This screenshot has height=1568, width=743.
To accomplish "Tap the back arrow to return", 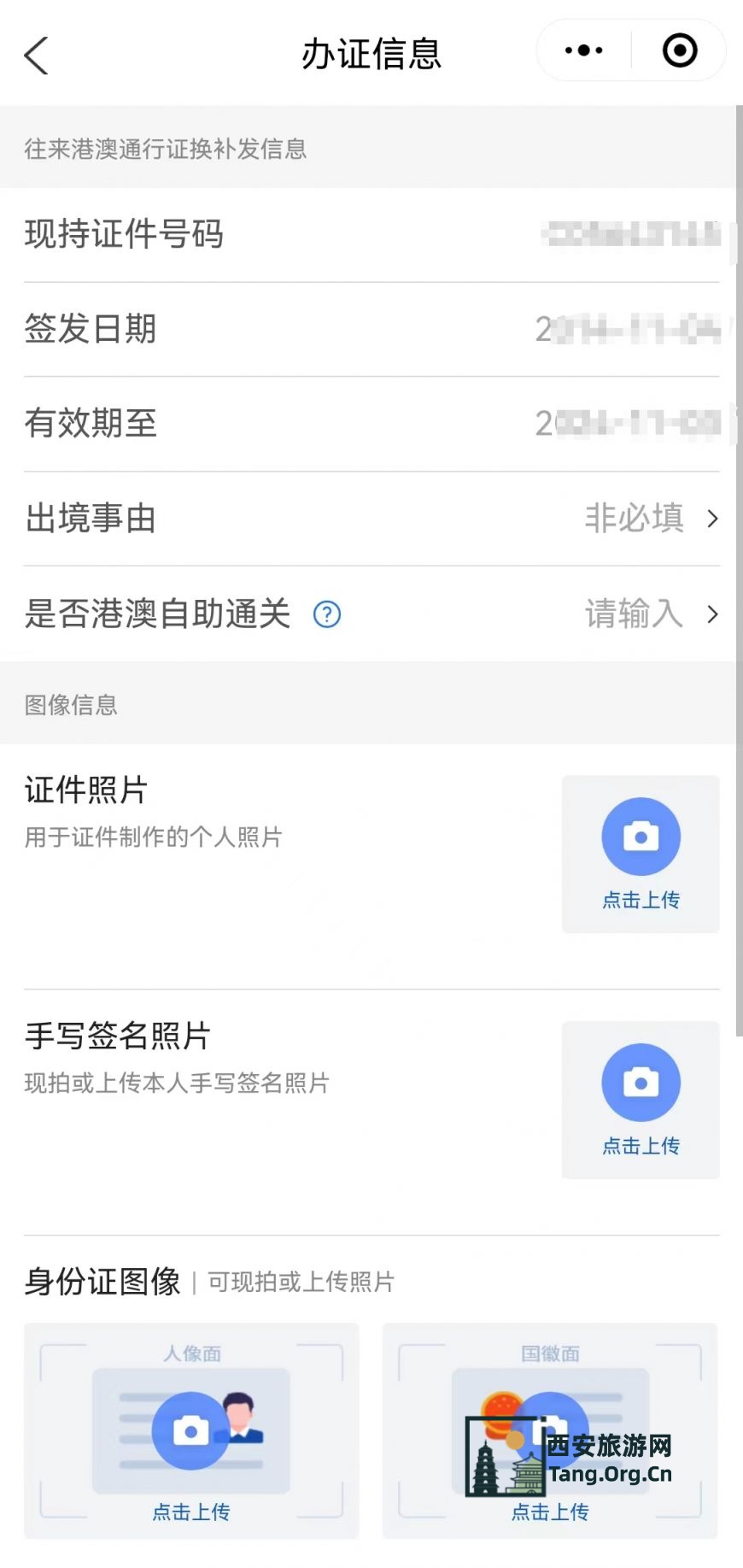I will (36, 55).
